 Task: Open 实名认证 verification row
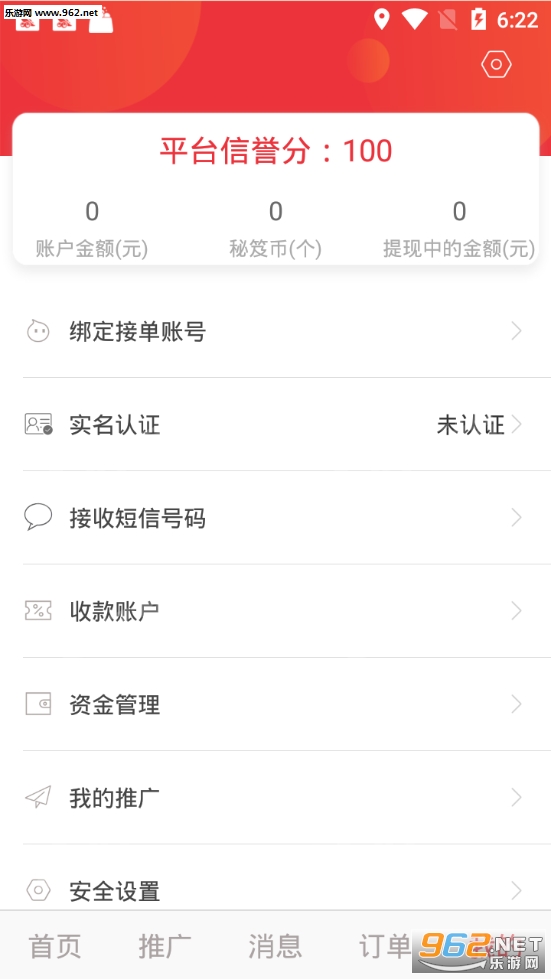point(275,425)
